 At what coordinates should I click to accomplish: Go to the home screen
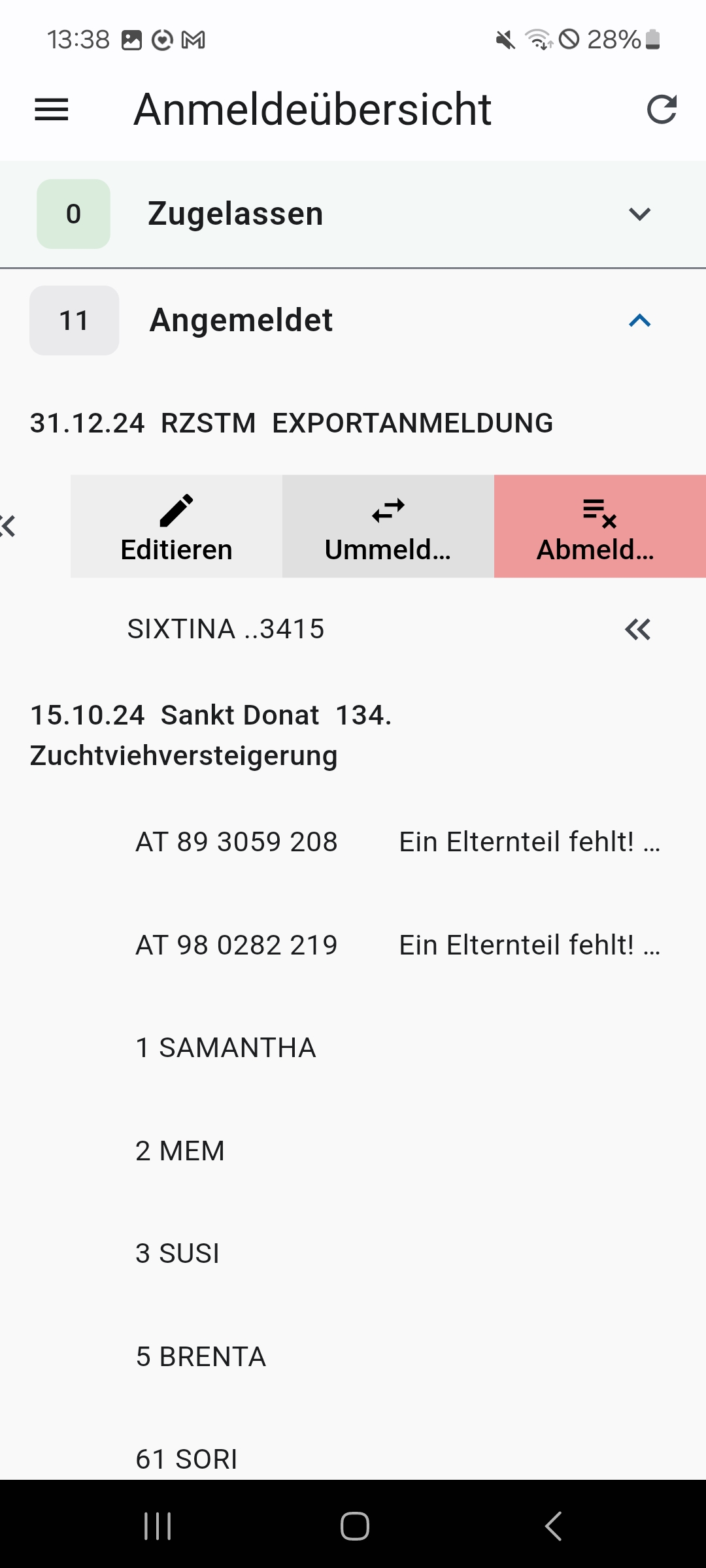click(x=354, y=1526)
